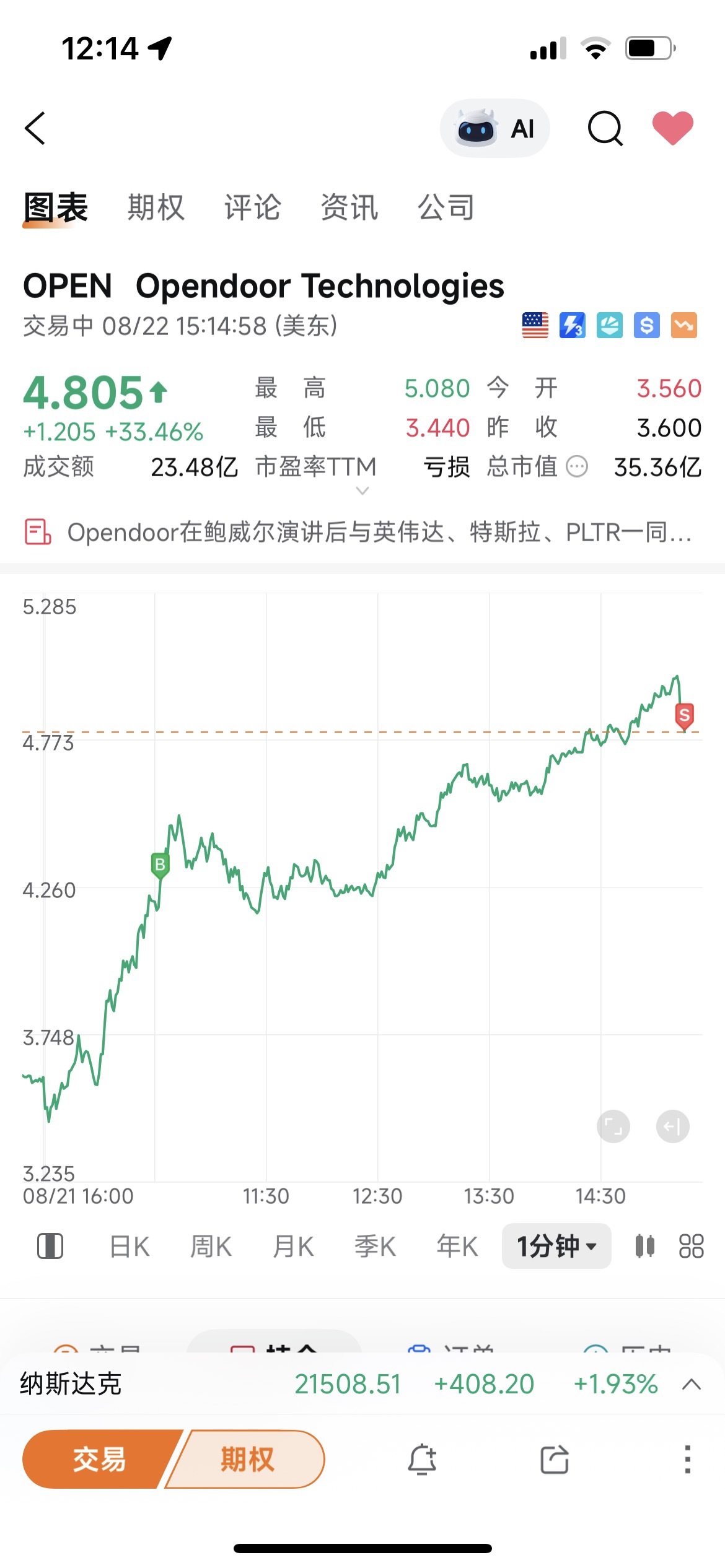Screen dimensions: 725x1568
Task: Select the 日K chart period
Action: point(127,1245)
